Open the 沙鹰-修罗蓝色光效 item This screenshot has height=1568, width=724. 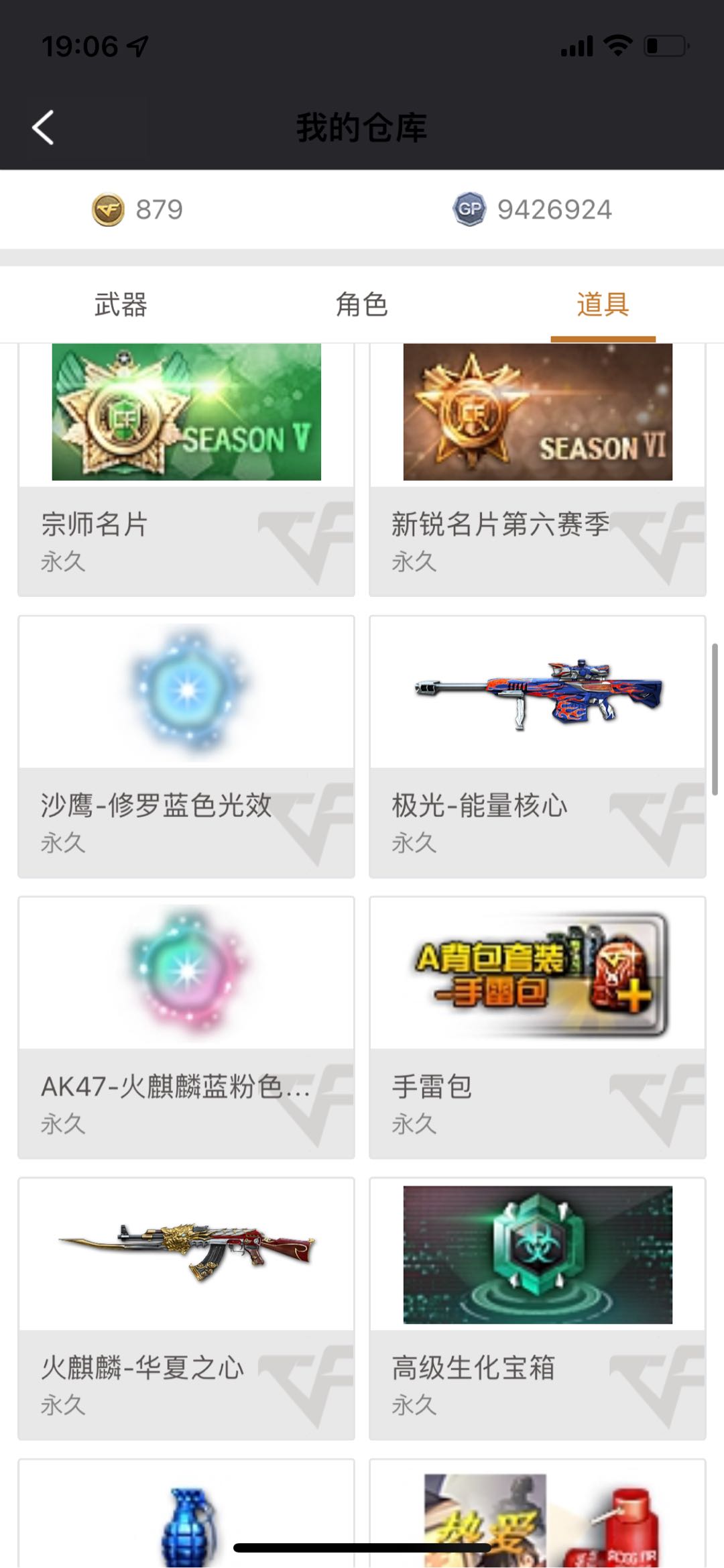(186, 746)
